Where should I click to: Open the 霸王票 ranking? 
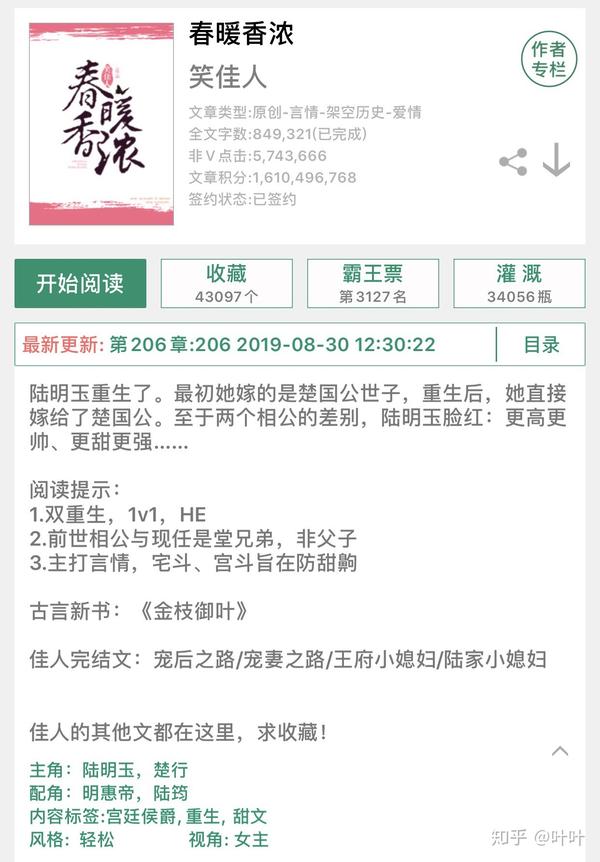pyautogui.click(x=372, y=283)
